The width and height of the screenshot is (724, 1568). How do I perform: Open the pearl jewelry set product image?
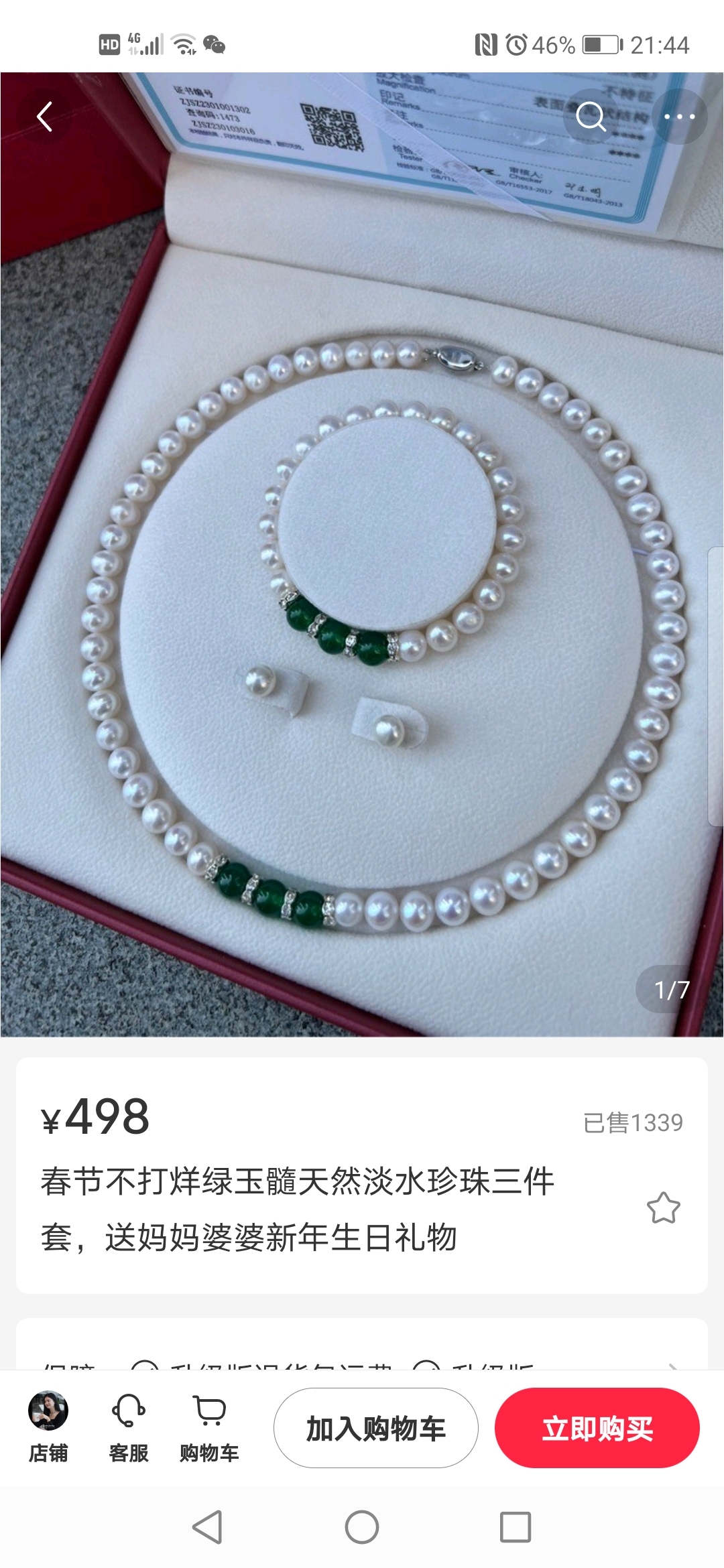(x=362, y=603)
